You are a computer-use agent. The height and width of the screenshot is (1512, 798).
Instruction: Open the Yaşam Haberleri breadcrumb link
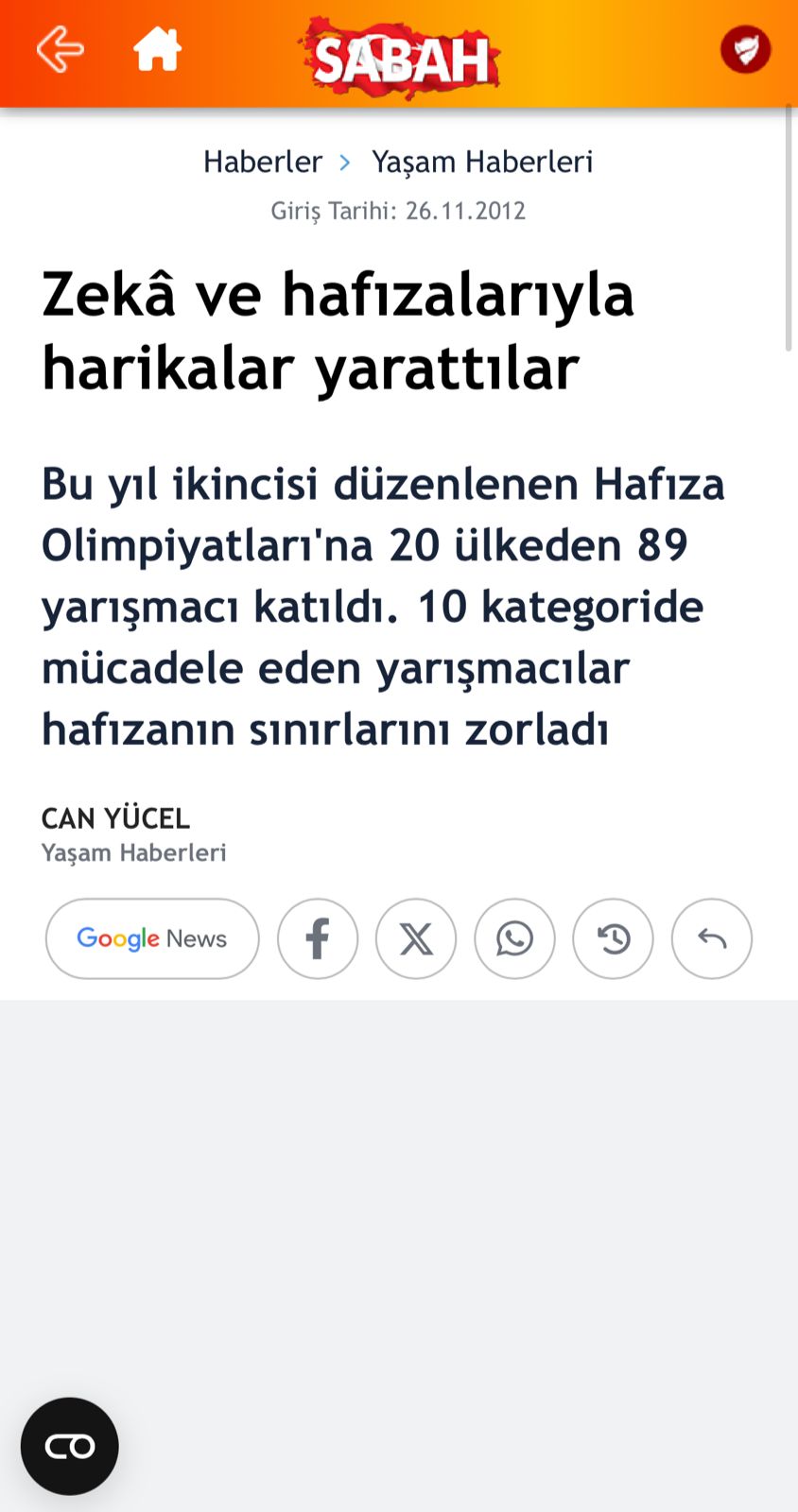point(482,162)
